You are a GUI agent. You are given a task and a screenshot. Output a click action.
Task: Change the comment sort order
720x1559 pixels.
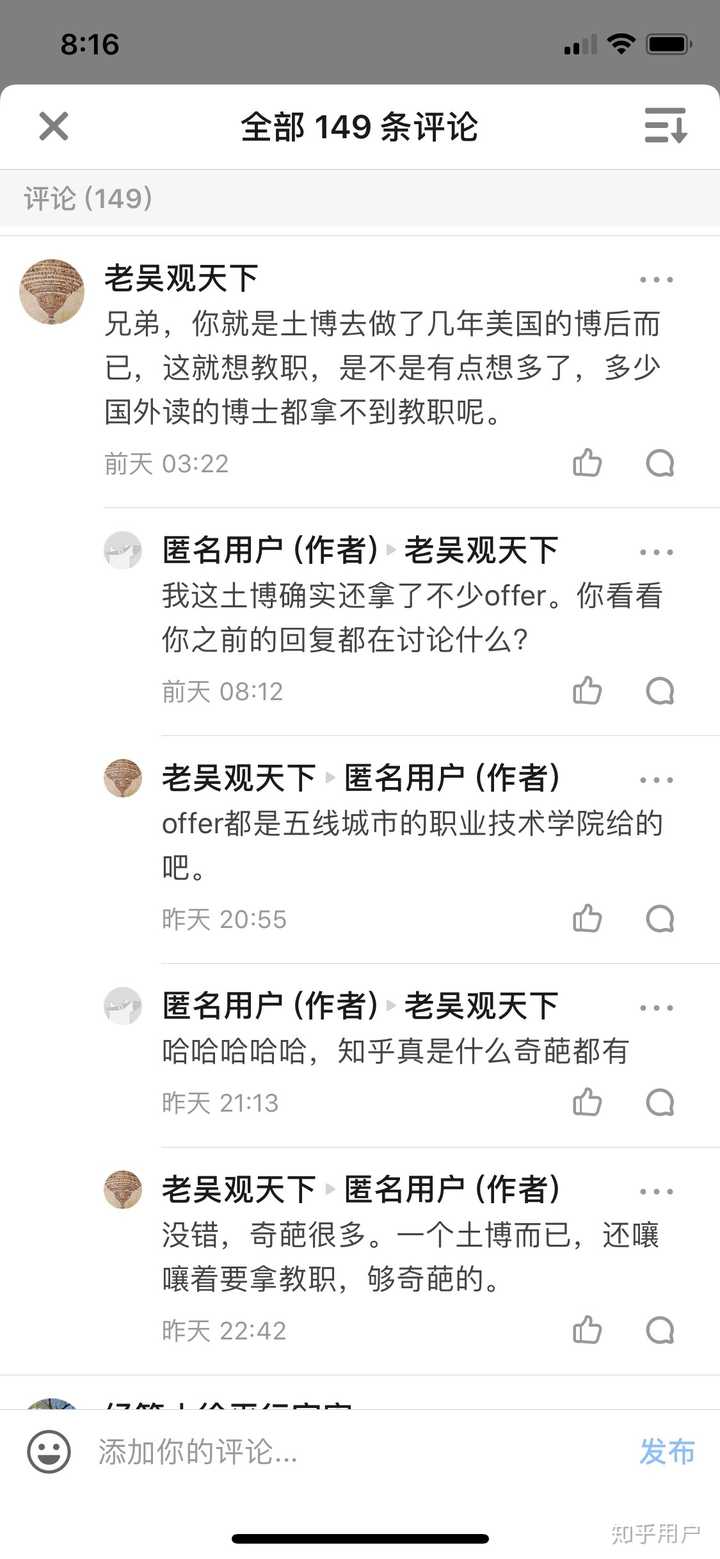pyautogui.click(x=665, y=126)
